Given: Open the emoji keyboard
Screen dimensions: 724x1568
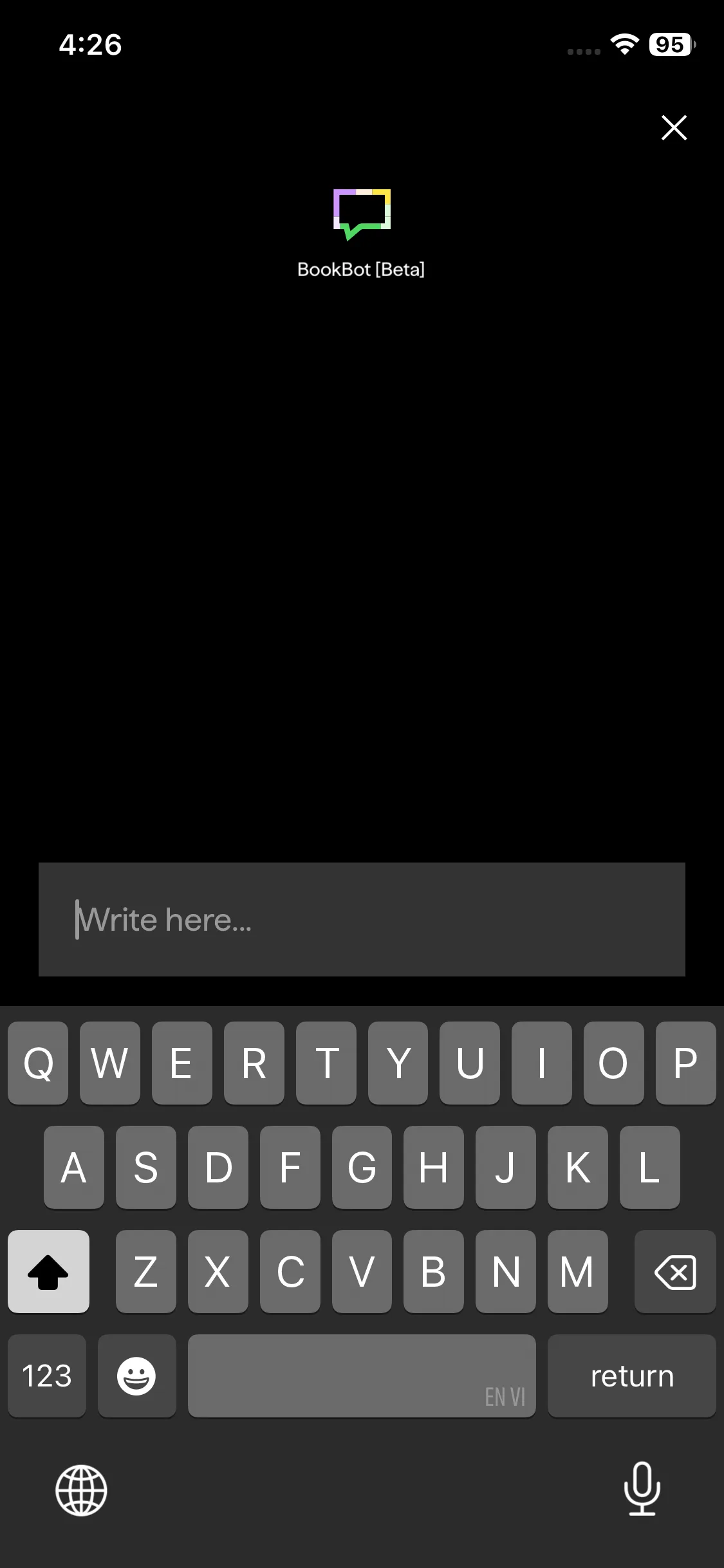Looking at the screenshot, I should click(x=136, y=1376).
